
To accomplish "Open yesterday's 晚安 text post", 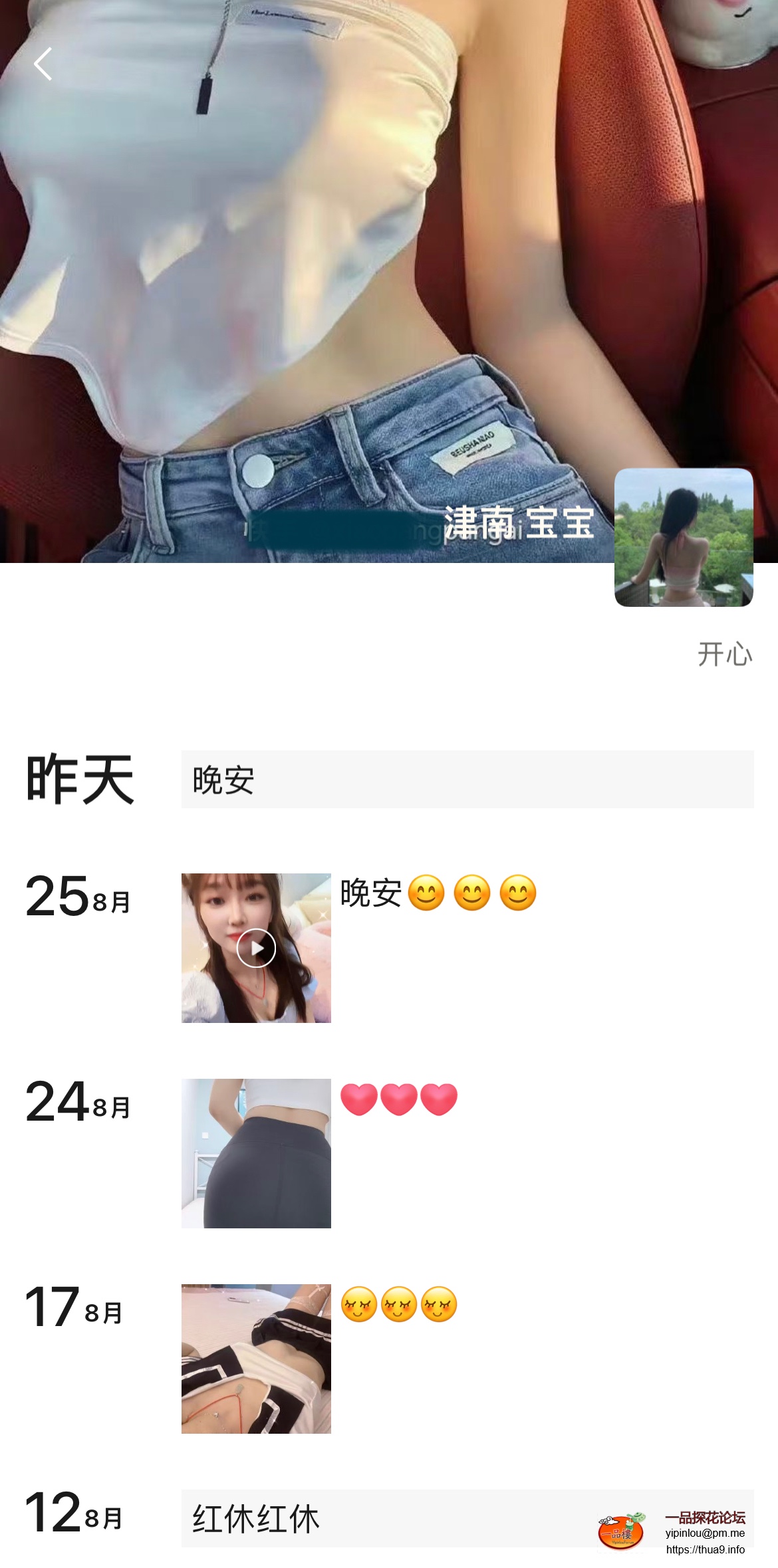I will 467,779.
